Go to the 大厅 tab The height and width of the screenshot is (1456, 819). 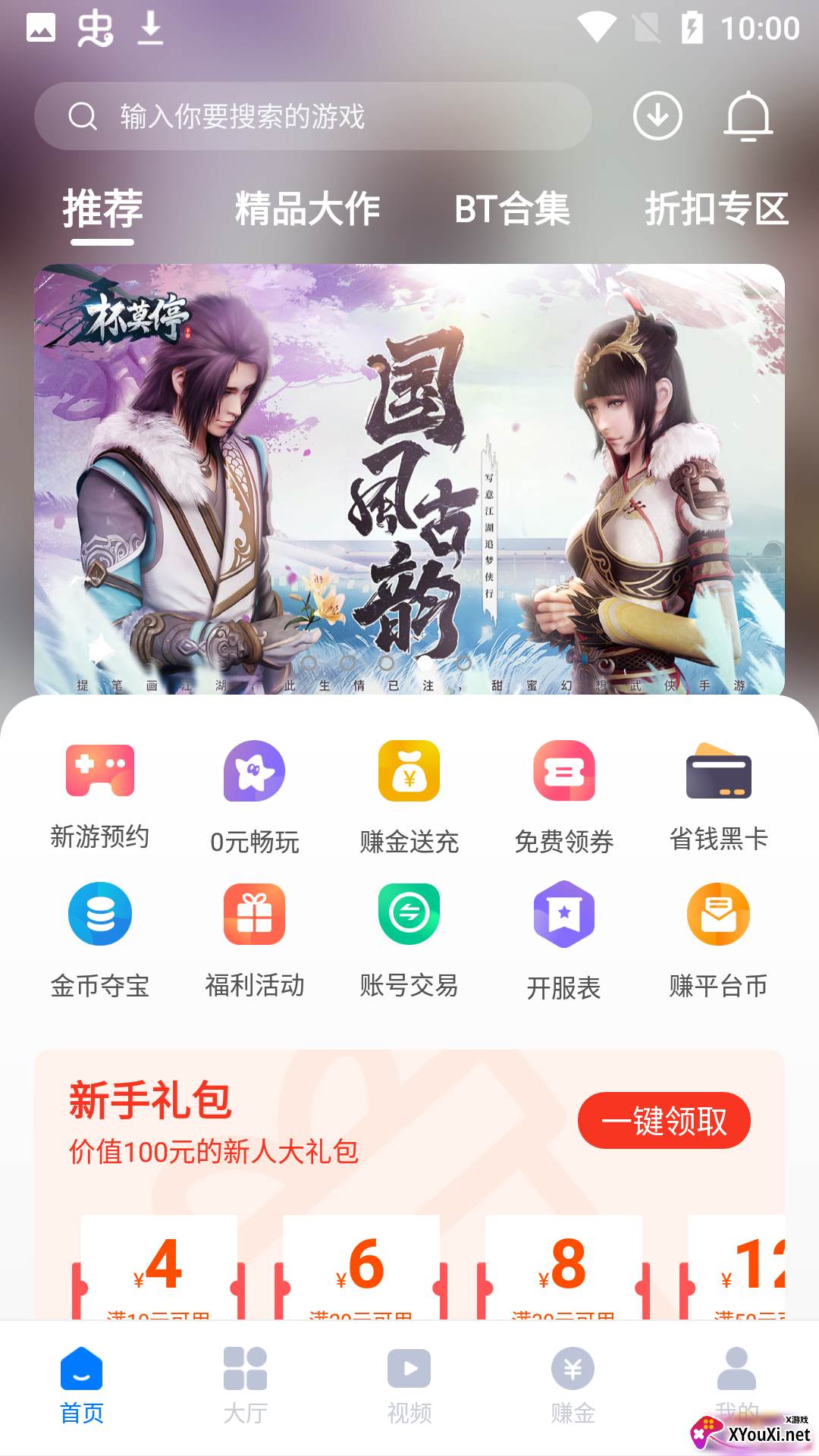(245, 1384)
